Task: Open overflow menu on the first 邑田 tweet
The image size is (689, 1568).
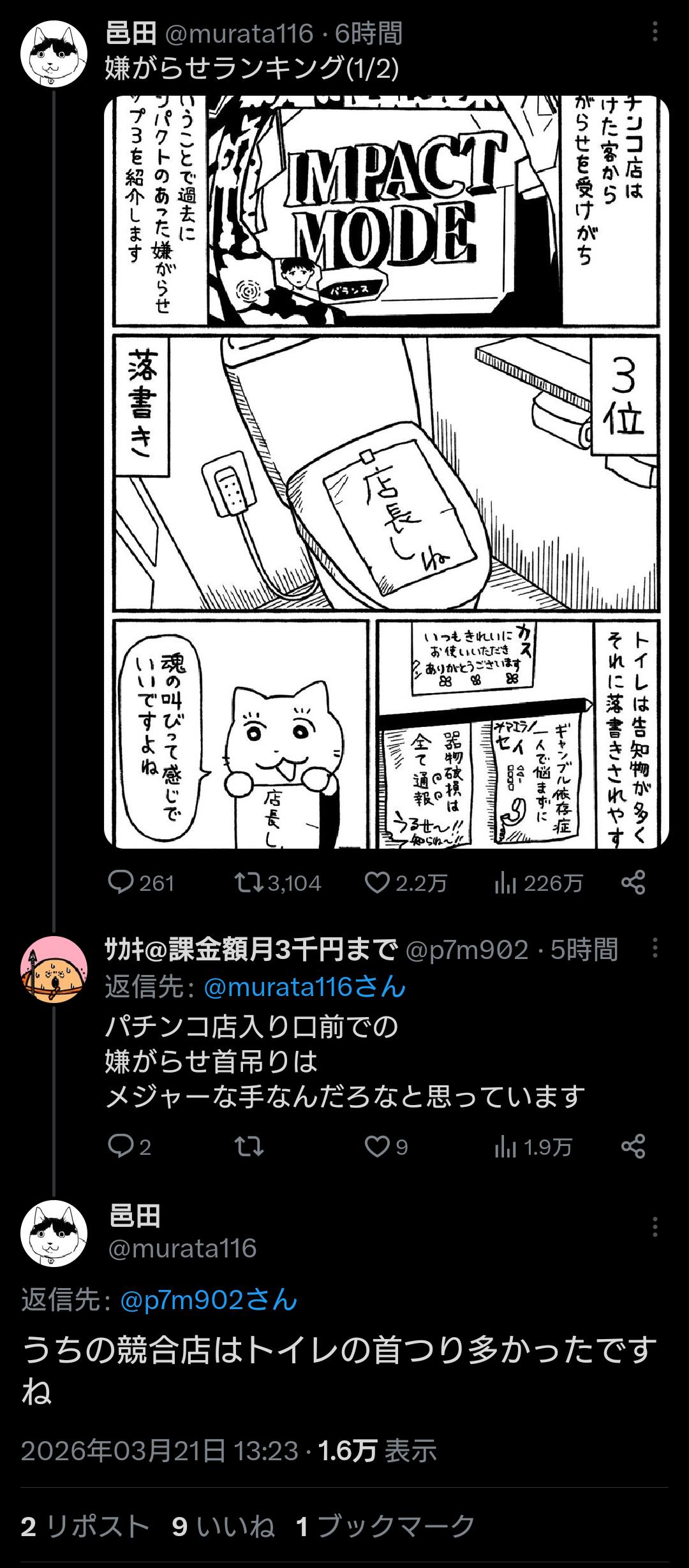Action: tap(655, 32)
